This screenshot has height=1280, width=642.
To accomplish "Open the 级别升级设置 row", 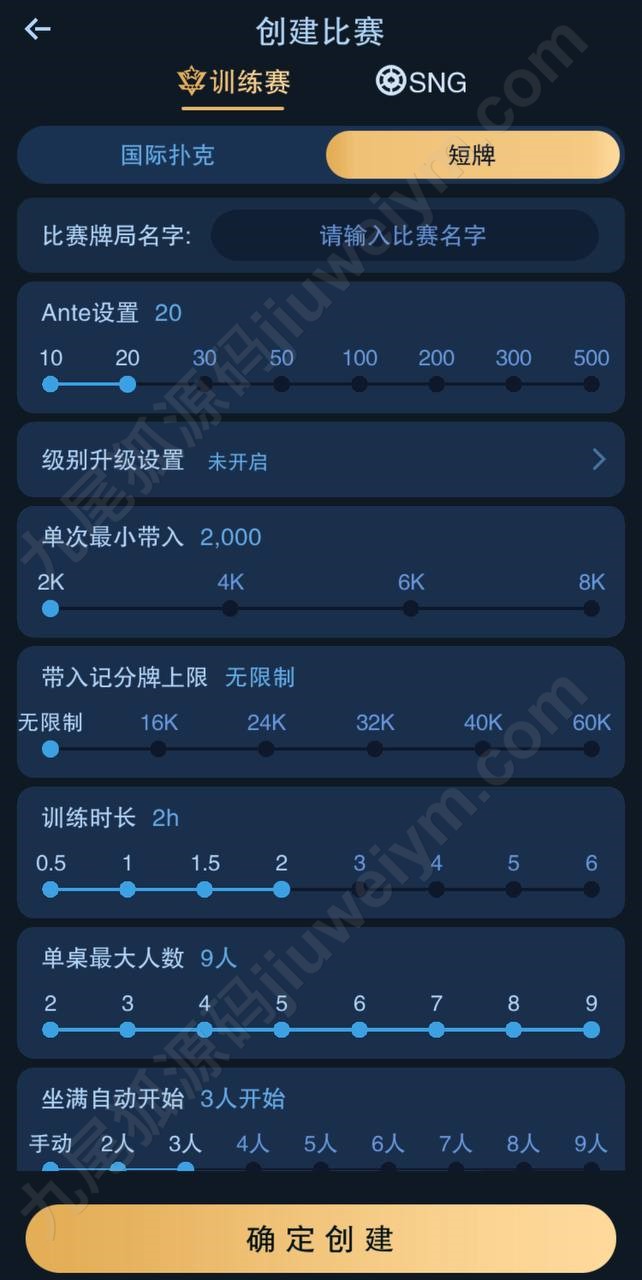I will tap(320, 460).
